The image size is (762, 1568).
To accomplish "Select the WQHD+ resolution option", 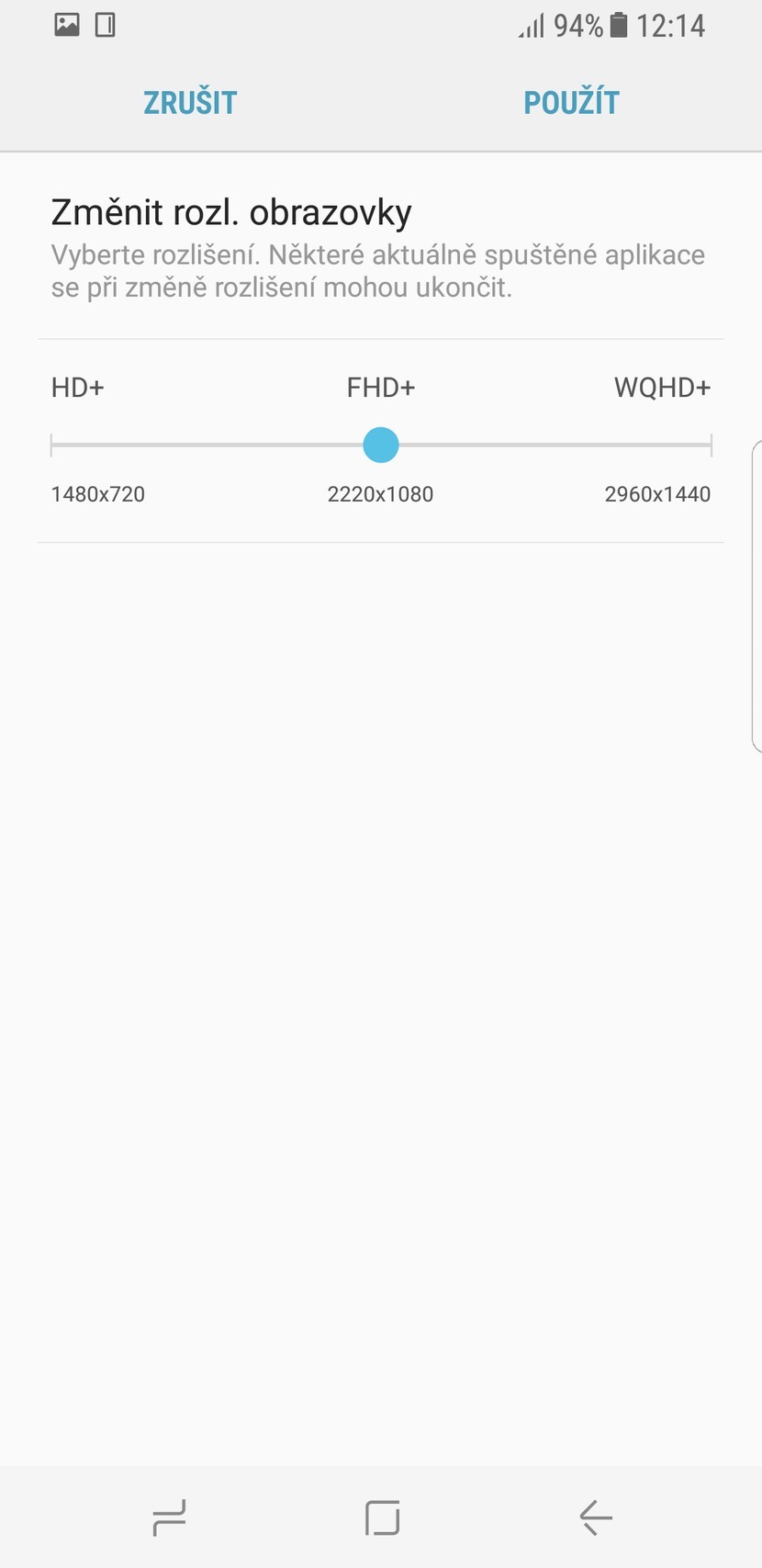I will (x=663, y=387).
